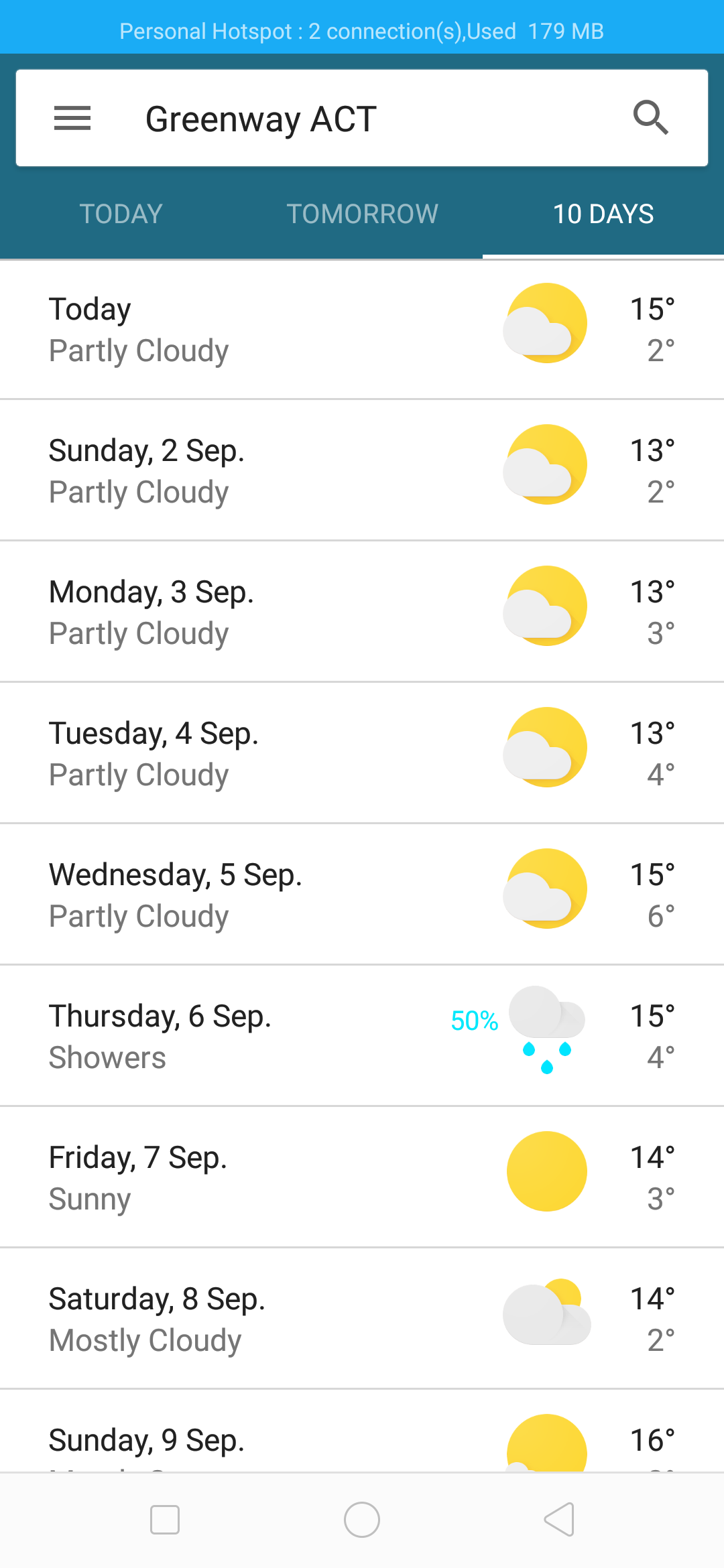
Task: Open the Sunday, 9 Sep. forecast
Action: [362, 1431]
